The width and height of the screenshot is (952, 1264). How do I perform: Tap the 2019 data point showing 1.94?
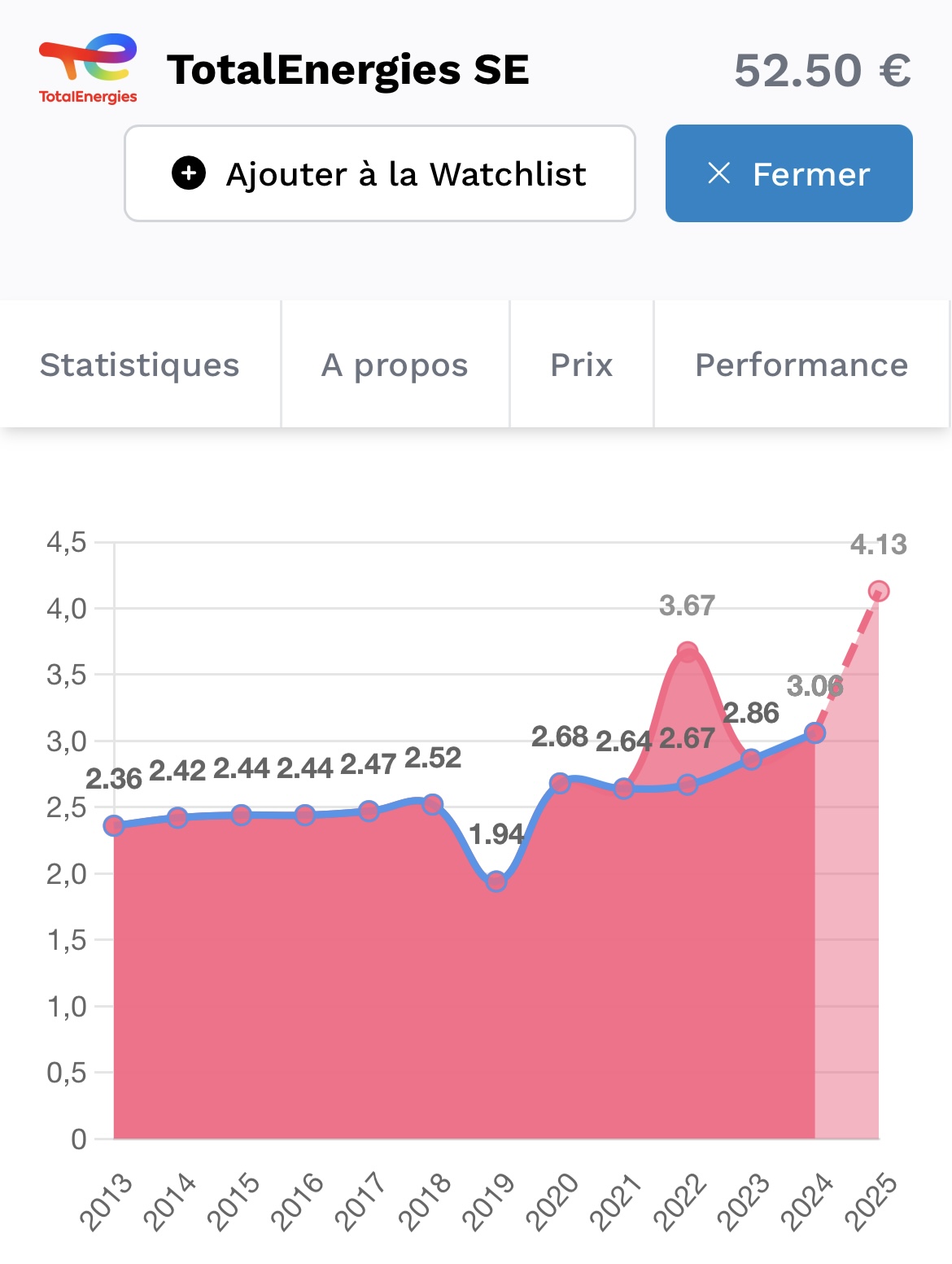pos(496,881)
